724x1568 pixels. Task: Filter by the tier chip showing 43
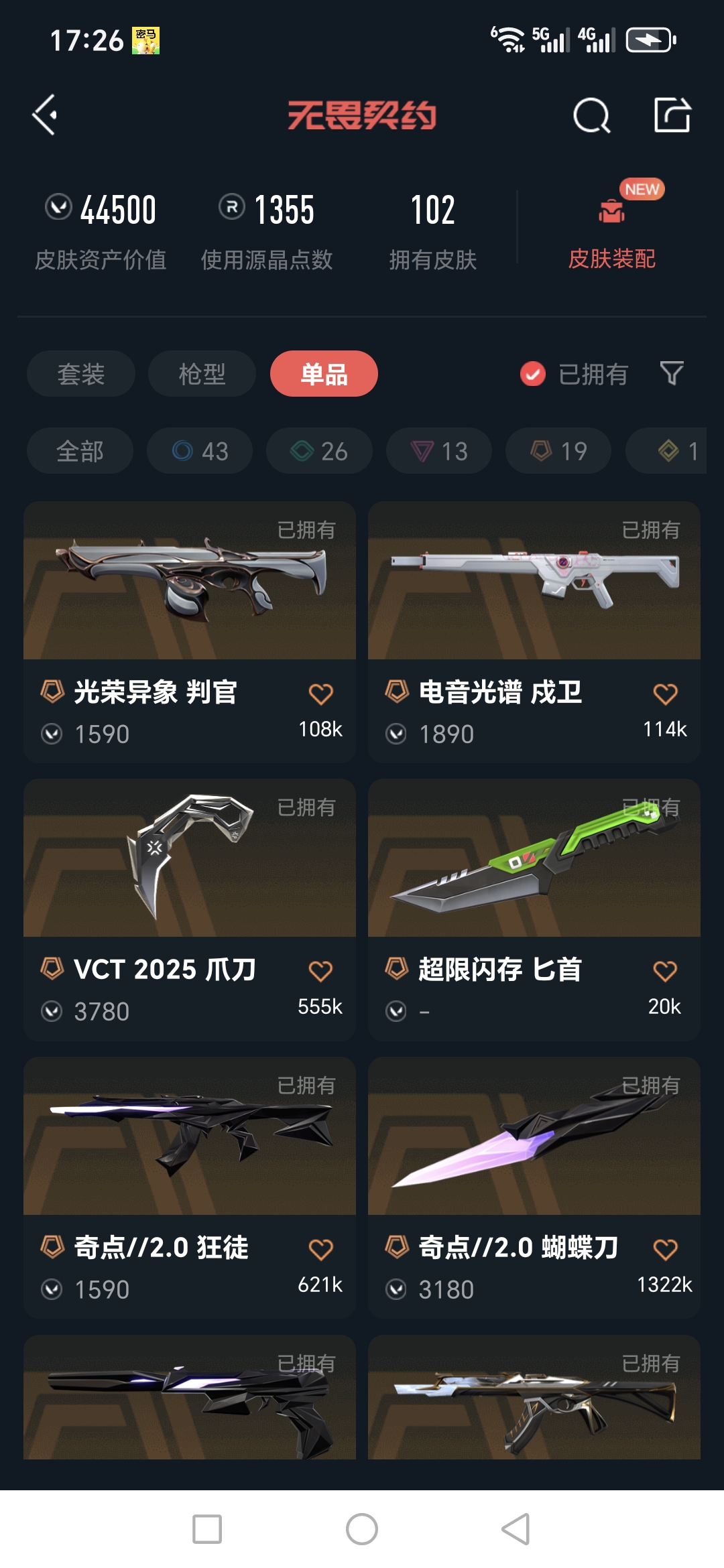pos(200,451)
